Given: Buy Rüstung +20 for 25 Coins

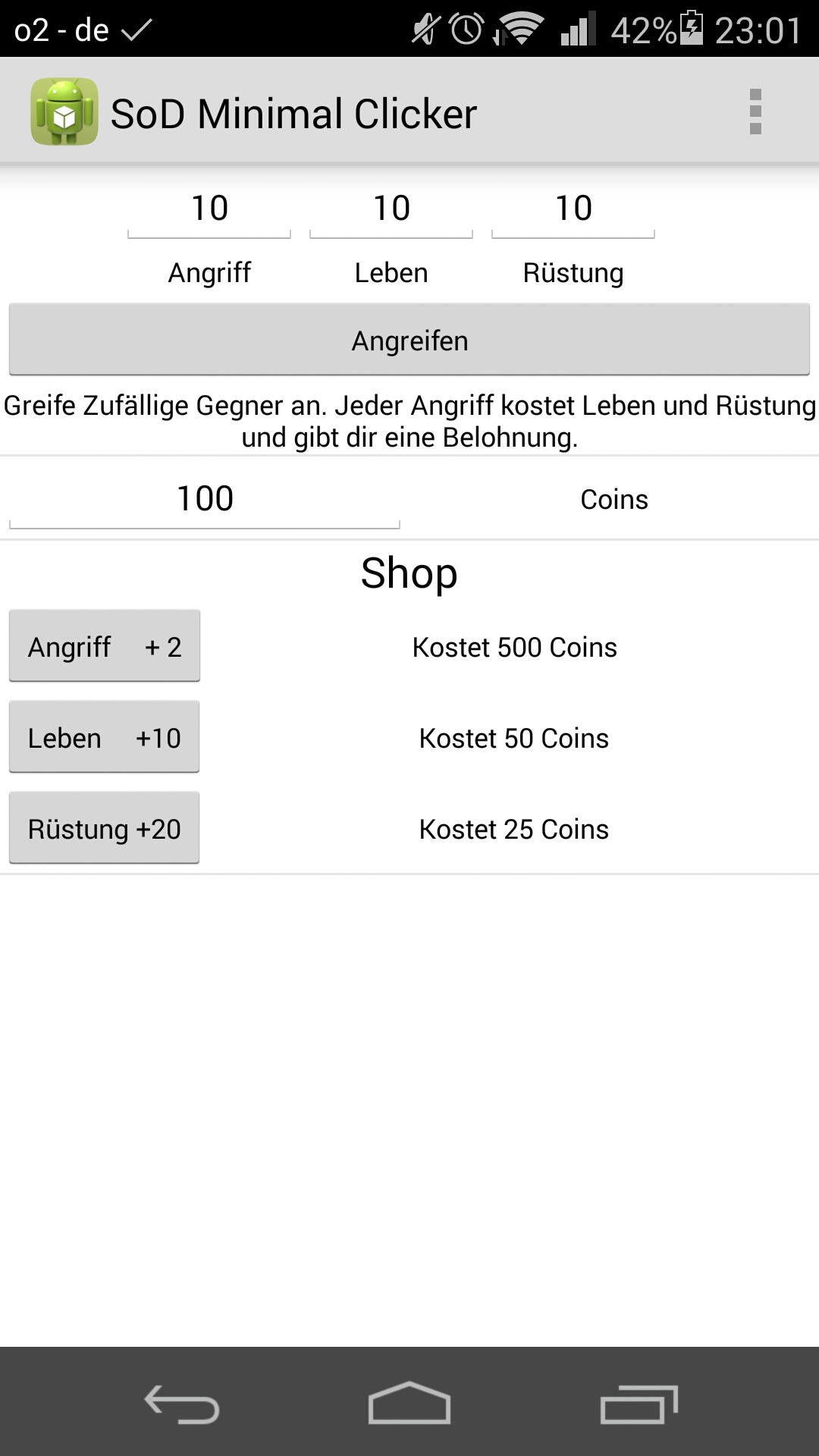Looking at the screenshot, I should pos(104,829).
